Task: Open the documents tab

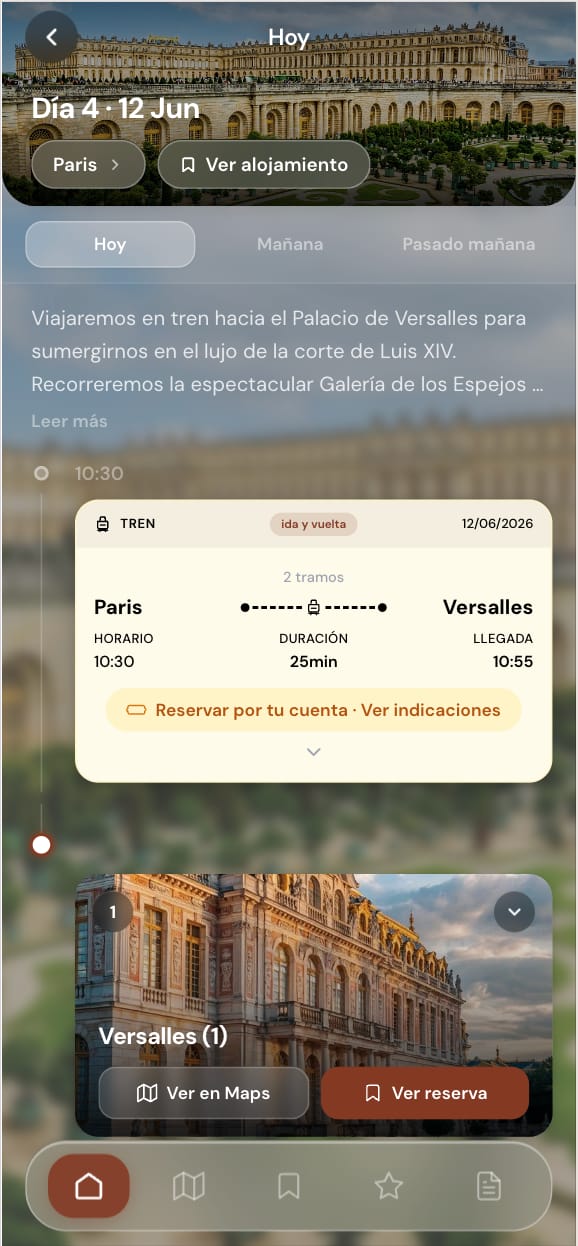Action: coord(488,1186)
